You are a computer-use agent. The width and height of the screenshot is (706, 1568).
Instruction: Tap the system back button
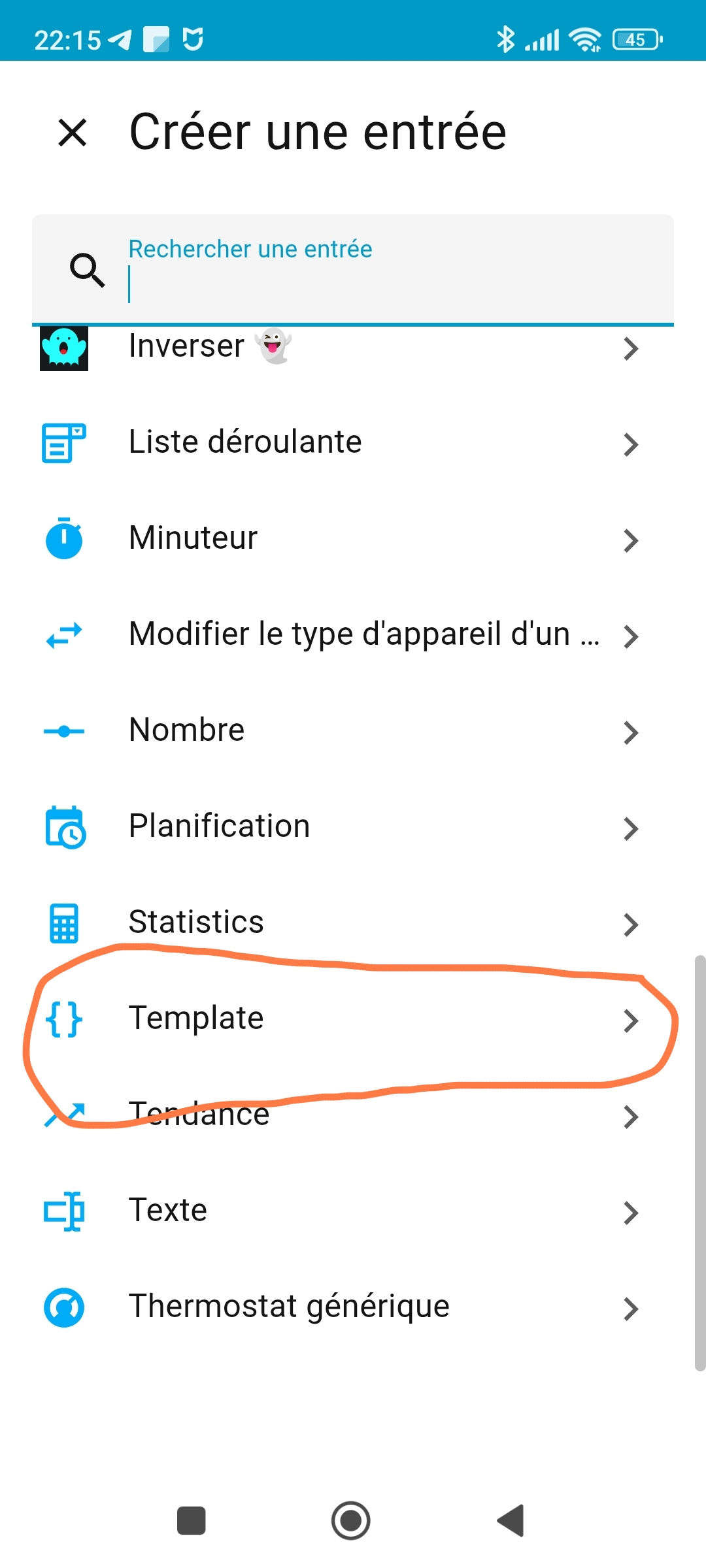pyautogui.click(x=511, y=1520)
